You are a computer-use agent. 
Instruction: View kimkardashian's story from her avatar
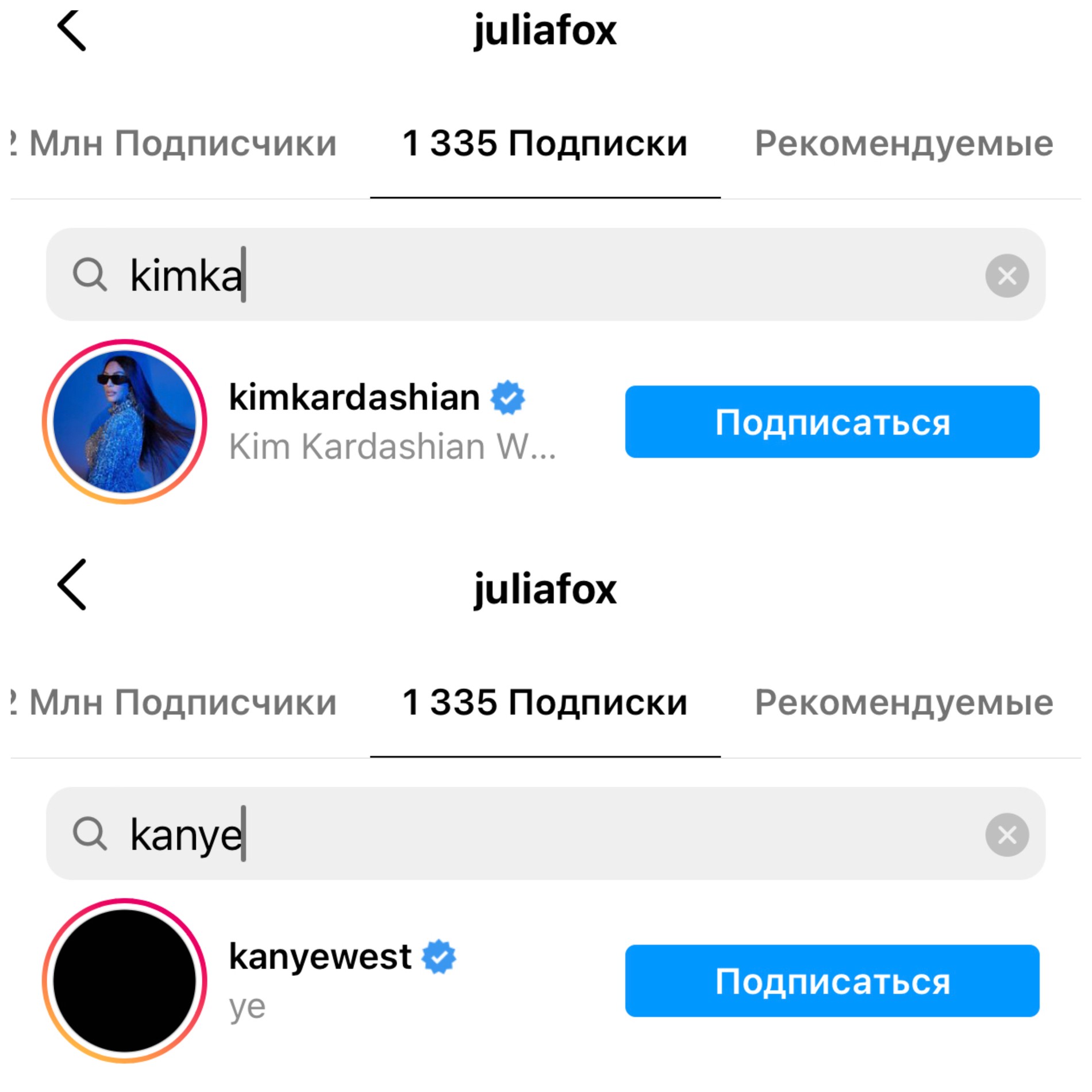(x=125, y=422)
